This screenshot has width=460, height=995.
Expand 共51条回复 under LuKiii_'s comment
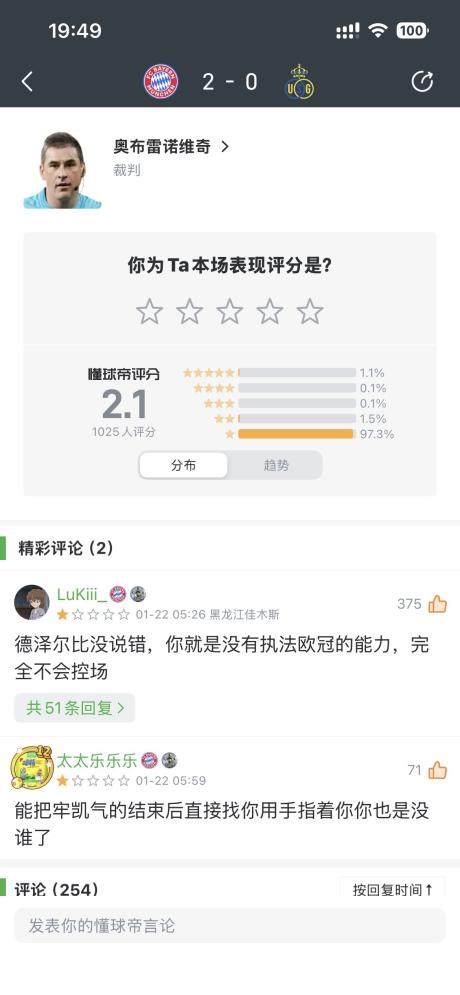[x=75, y=708]
